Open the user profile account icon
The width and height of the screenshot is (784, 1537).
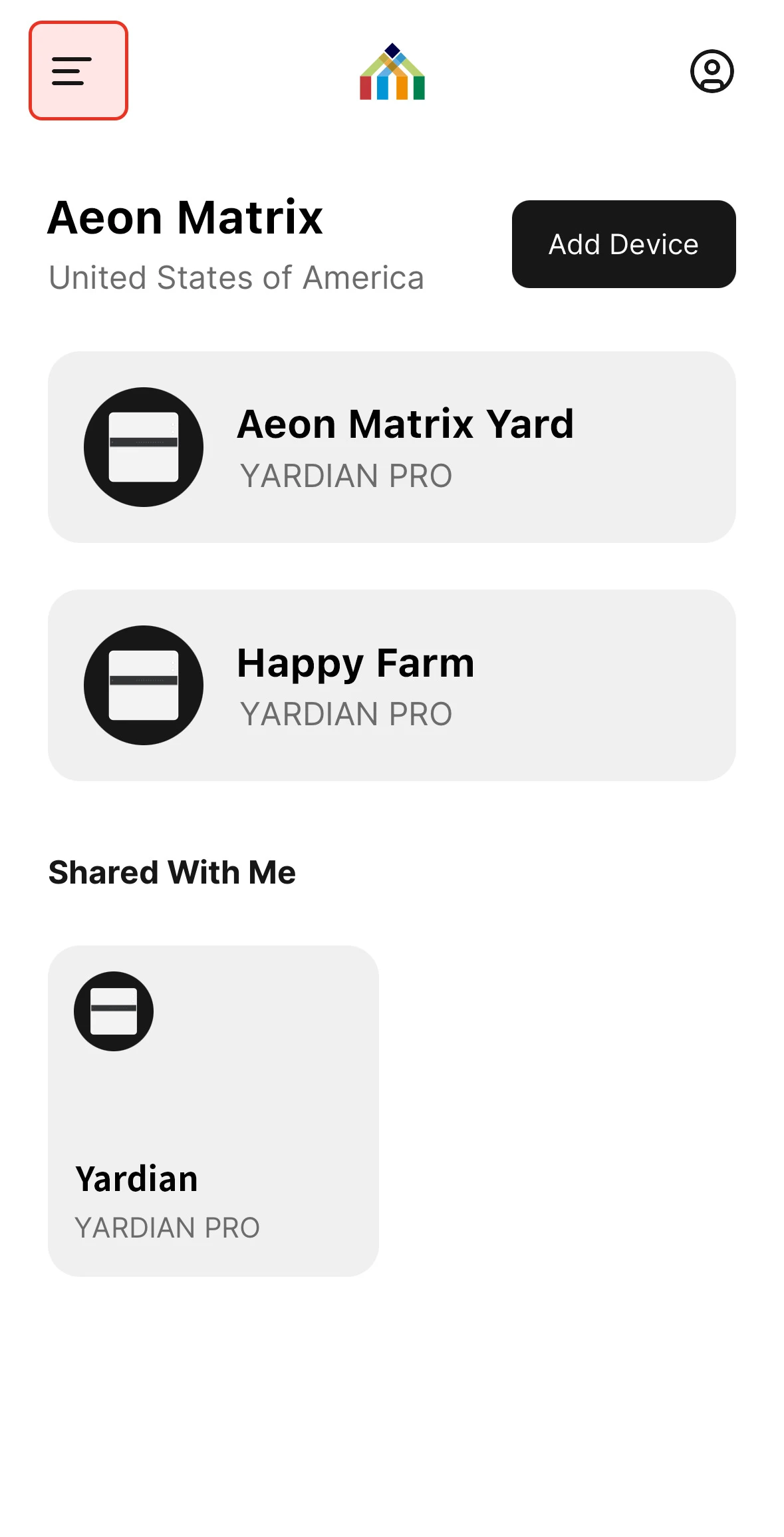pos(712,71)
